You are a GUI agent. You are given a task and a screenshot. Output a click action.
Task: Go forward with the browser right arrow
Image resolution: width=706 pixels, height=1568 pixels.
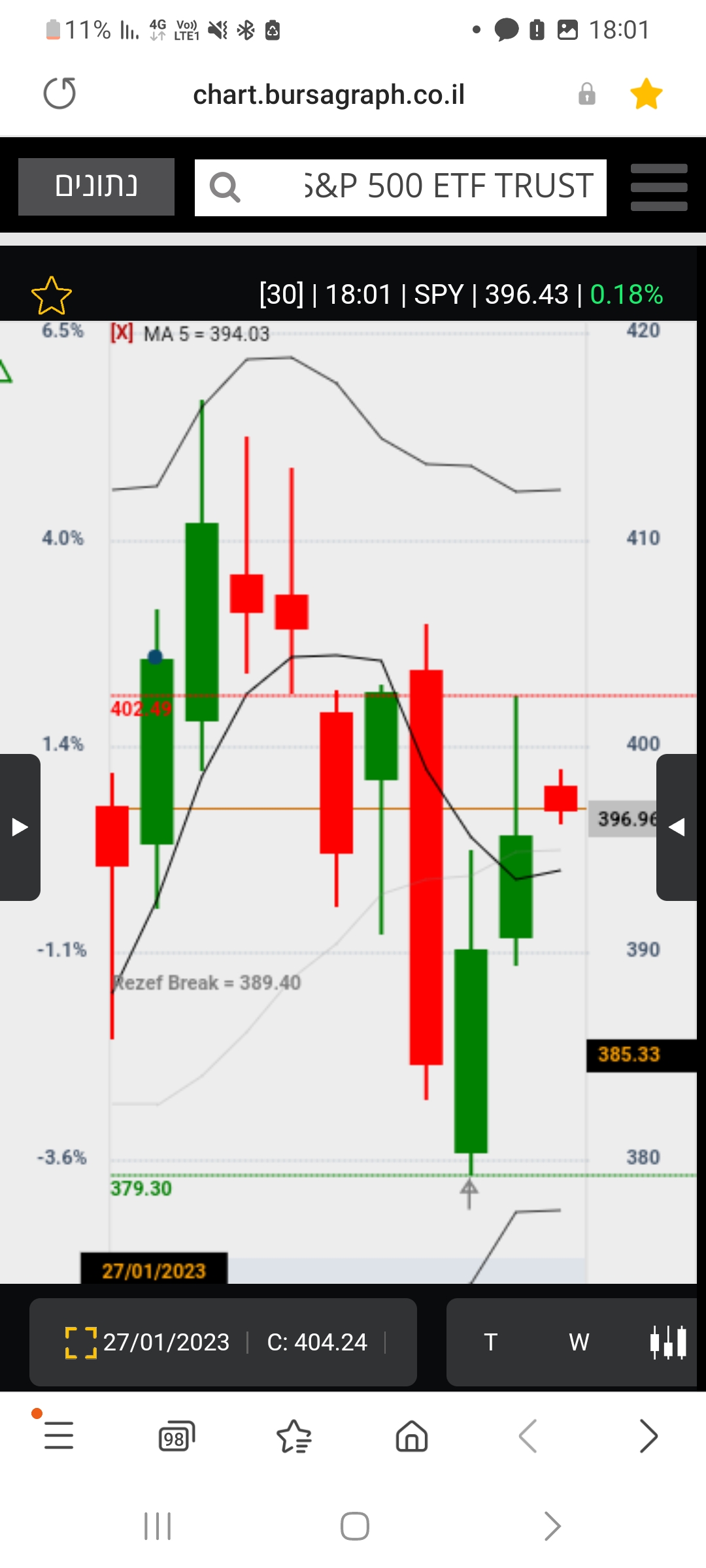pos(648,1436)
